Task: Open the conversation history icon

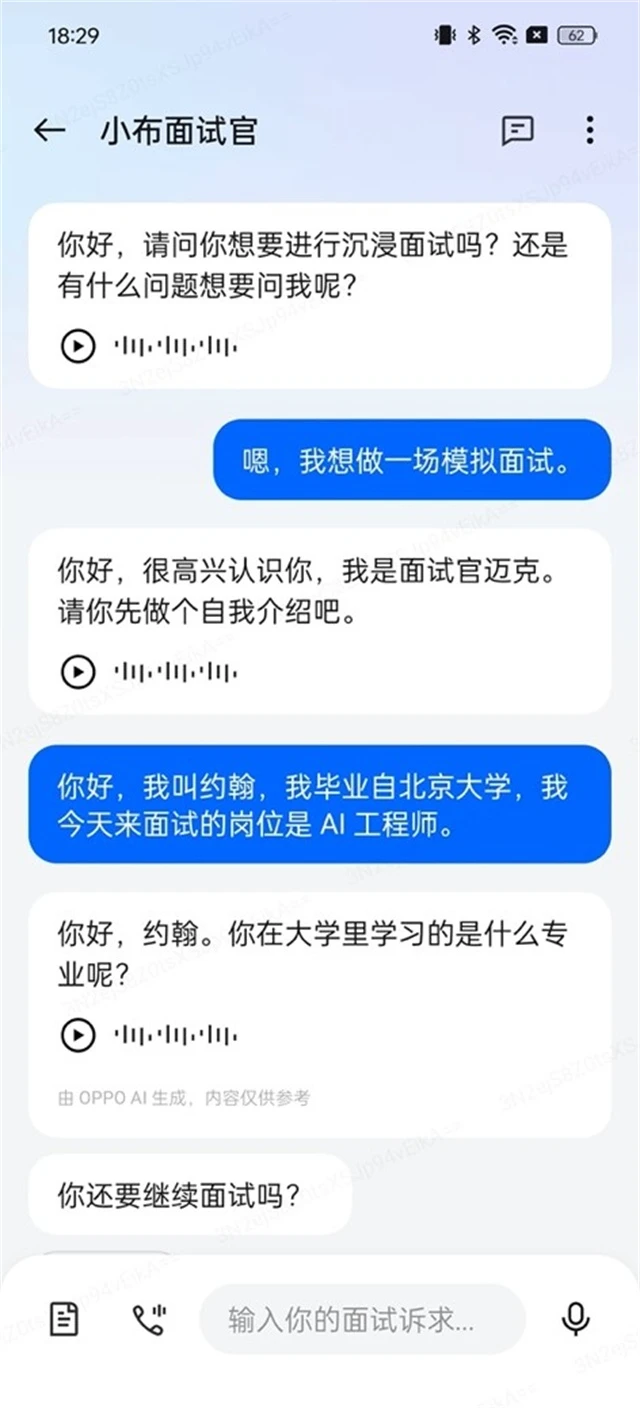Action: (x=517, y=130)
